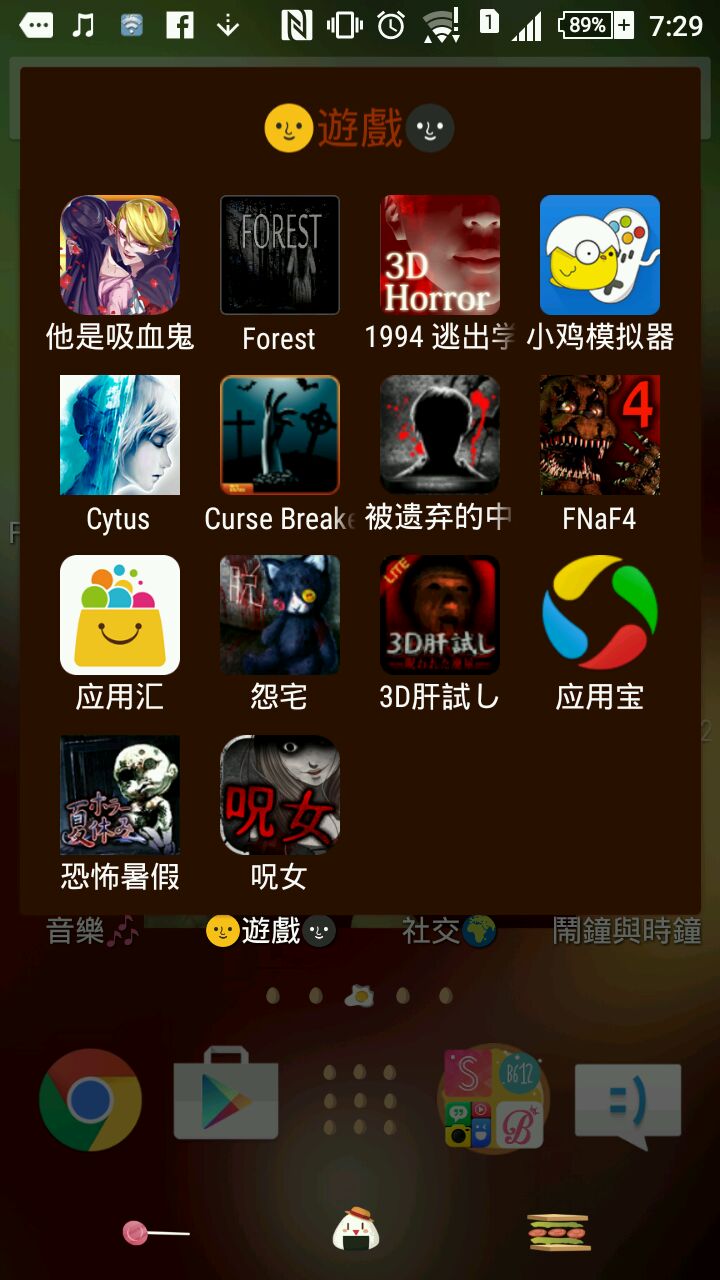This screenshot has width=720, height=1280.
Task: Rename the 遊戲 folder title
Action: 360,129
